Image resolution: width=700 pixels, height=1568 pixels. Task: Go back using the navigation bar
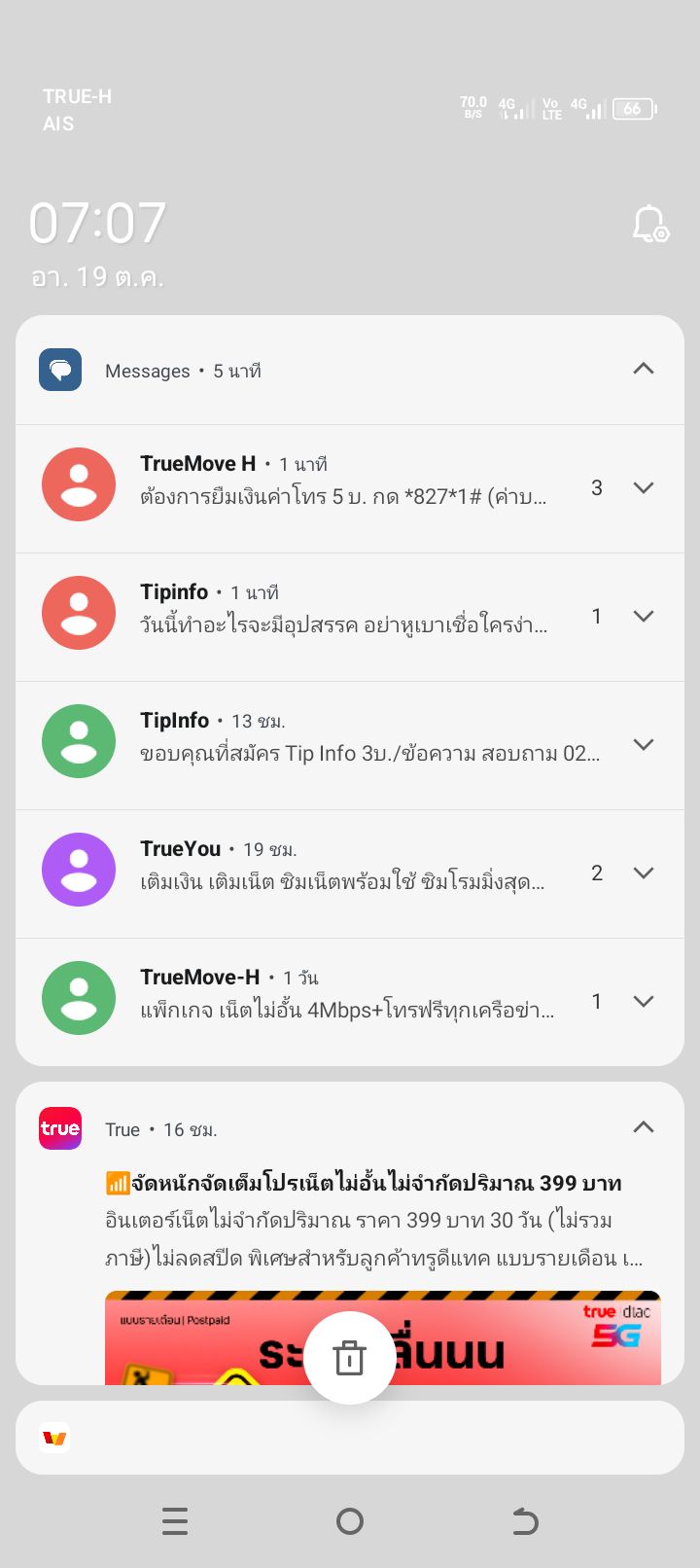pos(525,1521)
